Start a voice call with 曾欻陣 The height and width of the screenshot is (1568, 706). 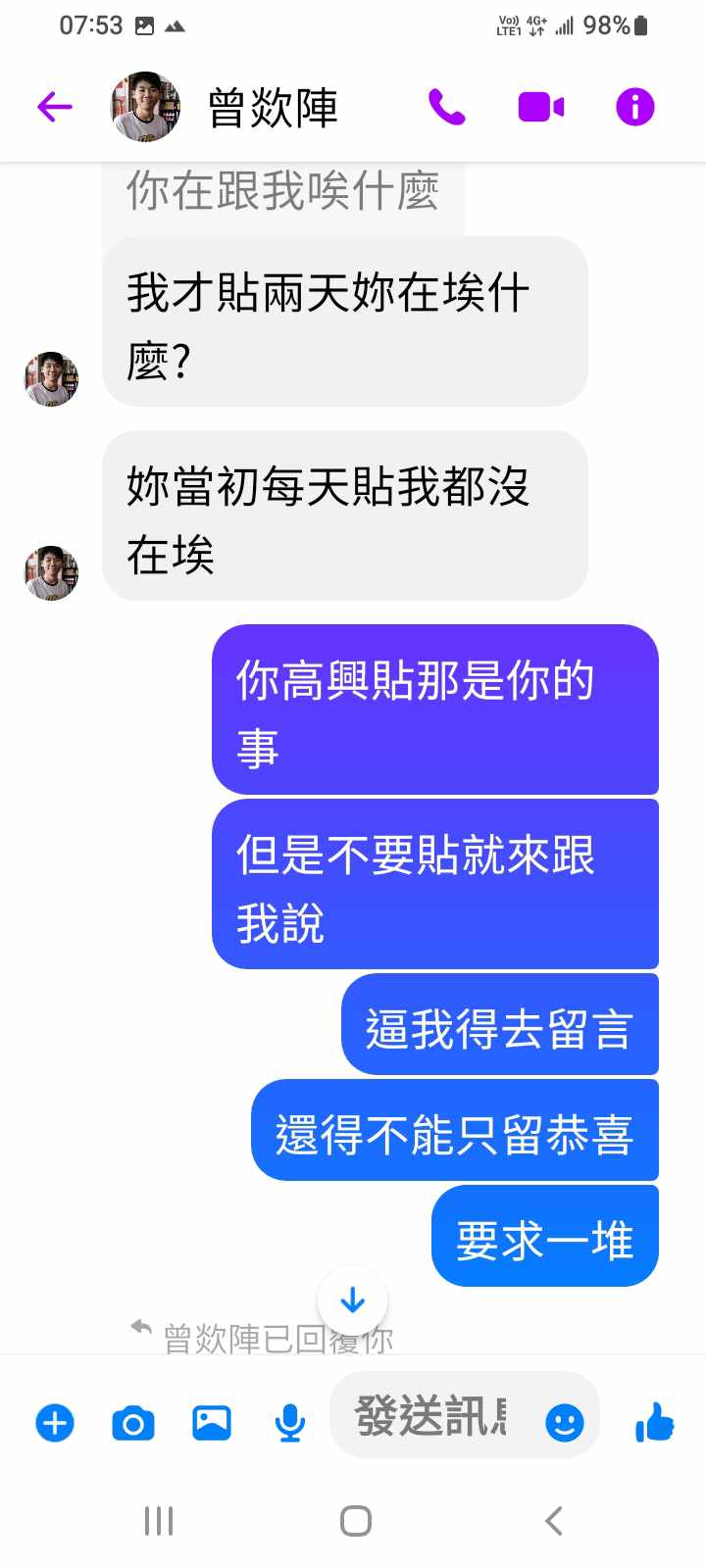447,107
